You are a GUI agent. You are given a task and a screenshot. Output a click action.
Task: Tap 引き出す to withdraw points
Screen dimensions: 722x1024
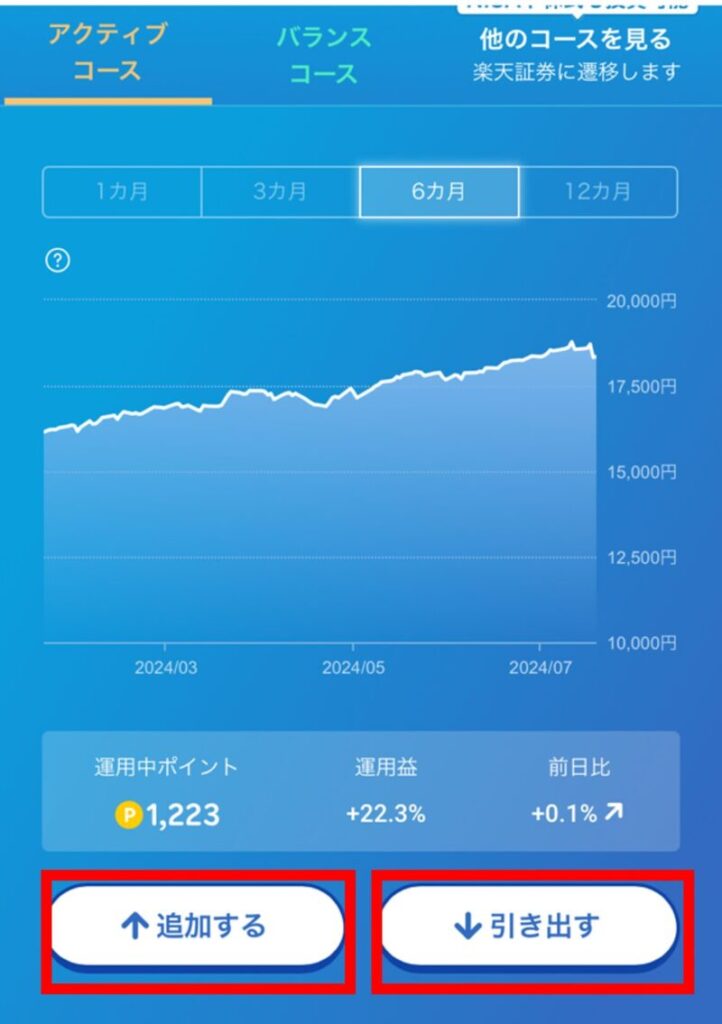click(x=528, y=926)
